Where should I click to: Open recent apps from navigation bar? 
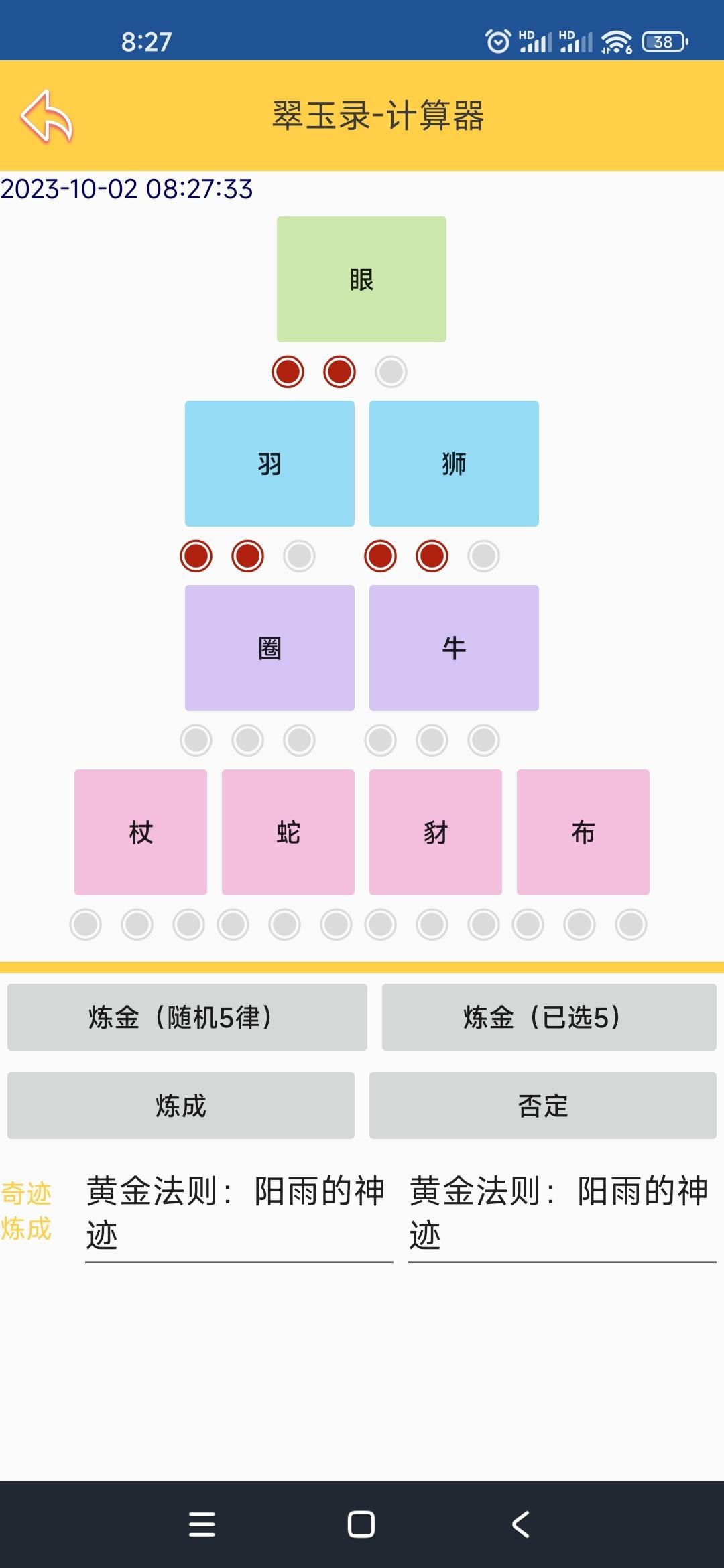[202, 1524]
